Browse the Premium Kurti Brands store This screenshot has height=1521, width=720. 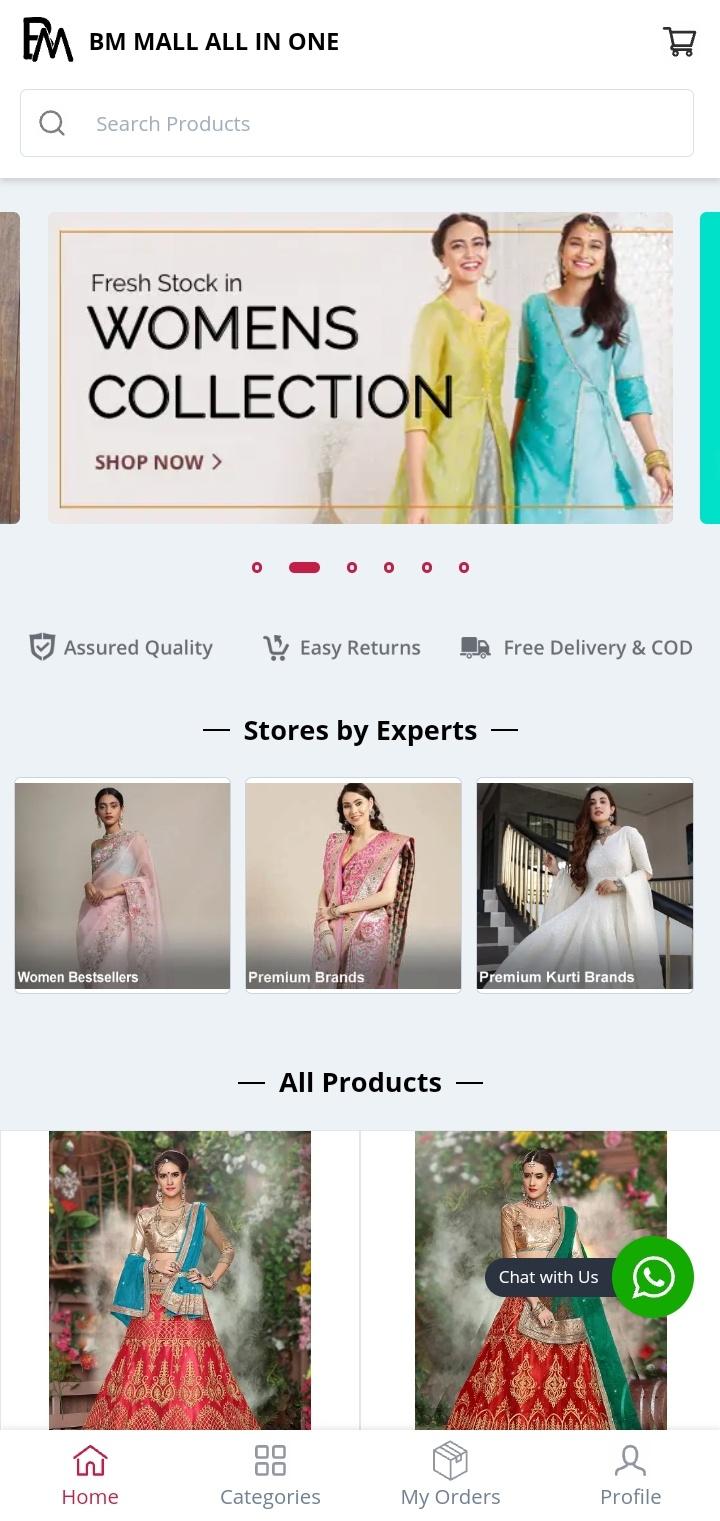click(585, 886)
